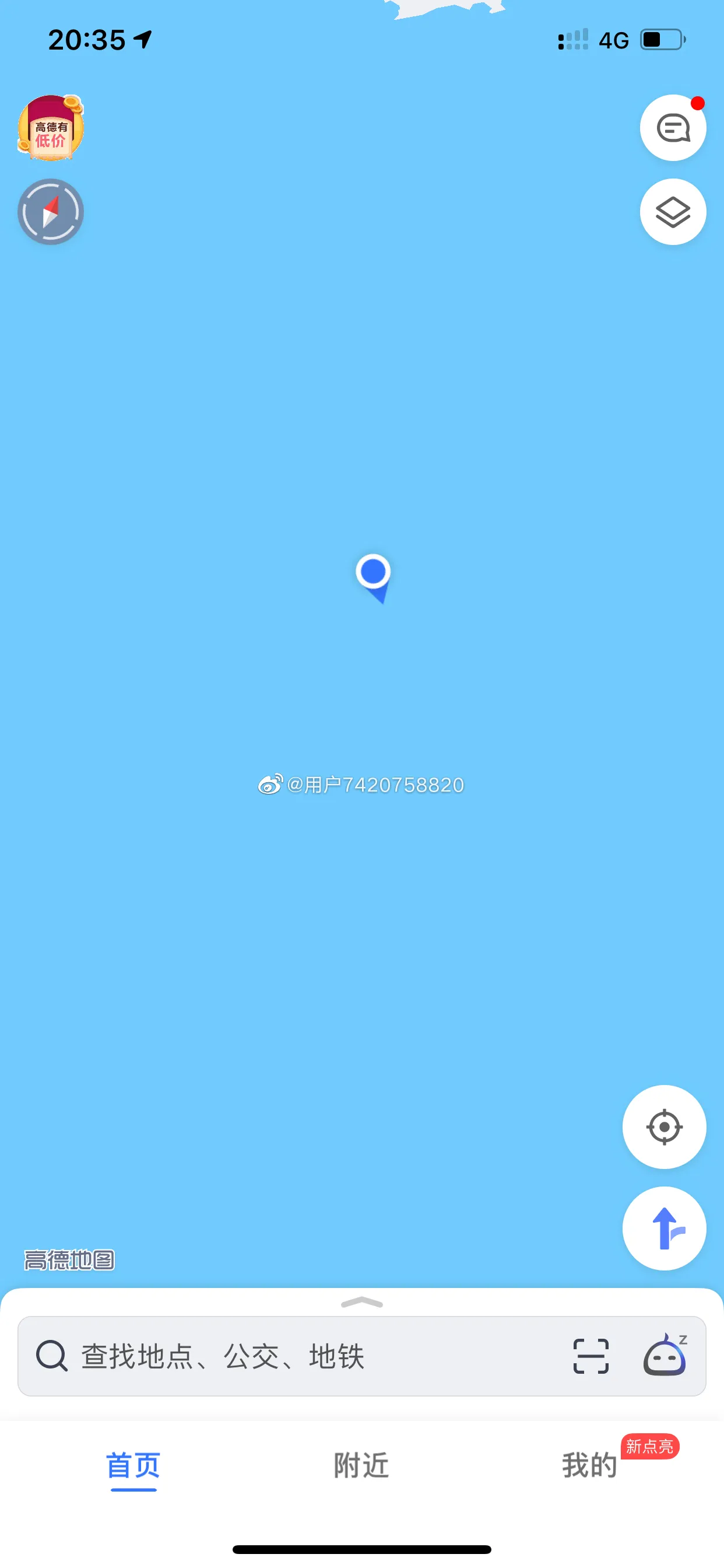
Task: Open the route navigation button
Action: (x=664, y=1228)
